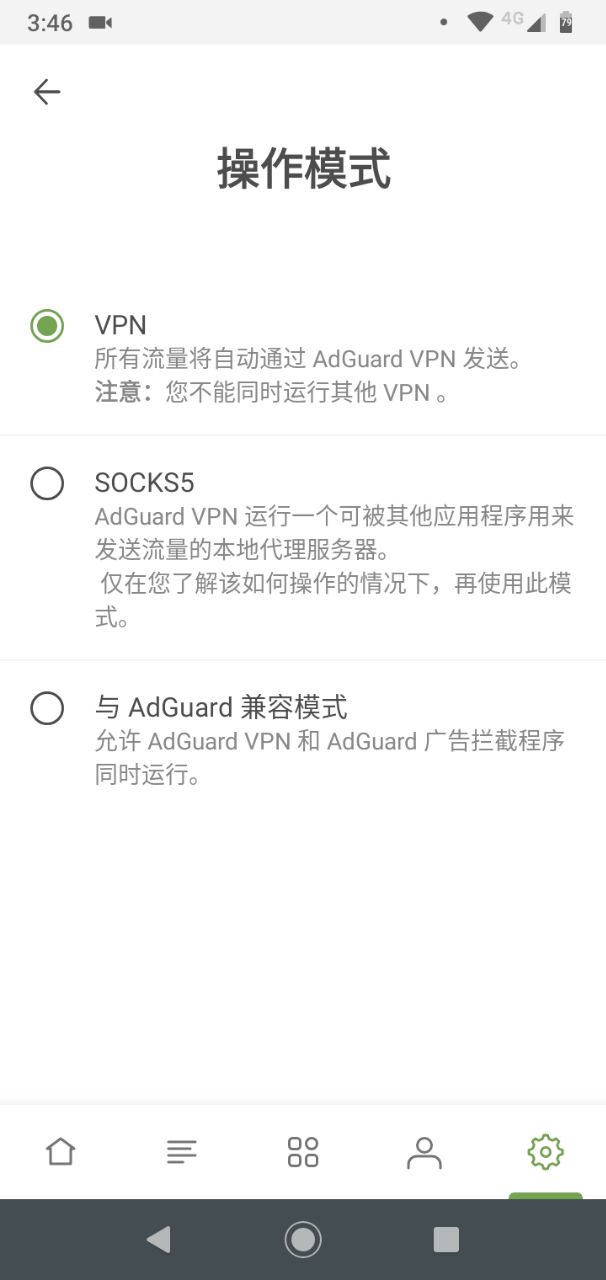The height and width of the screenshot is (1280, 606).
Task: Tap the system back button
Action: pos(158,1240)
